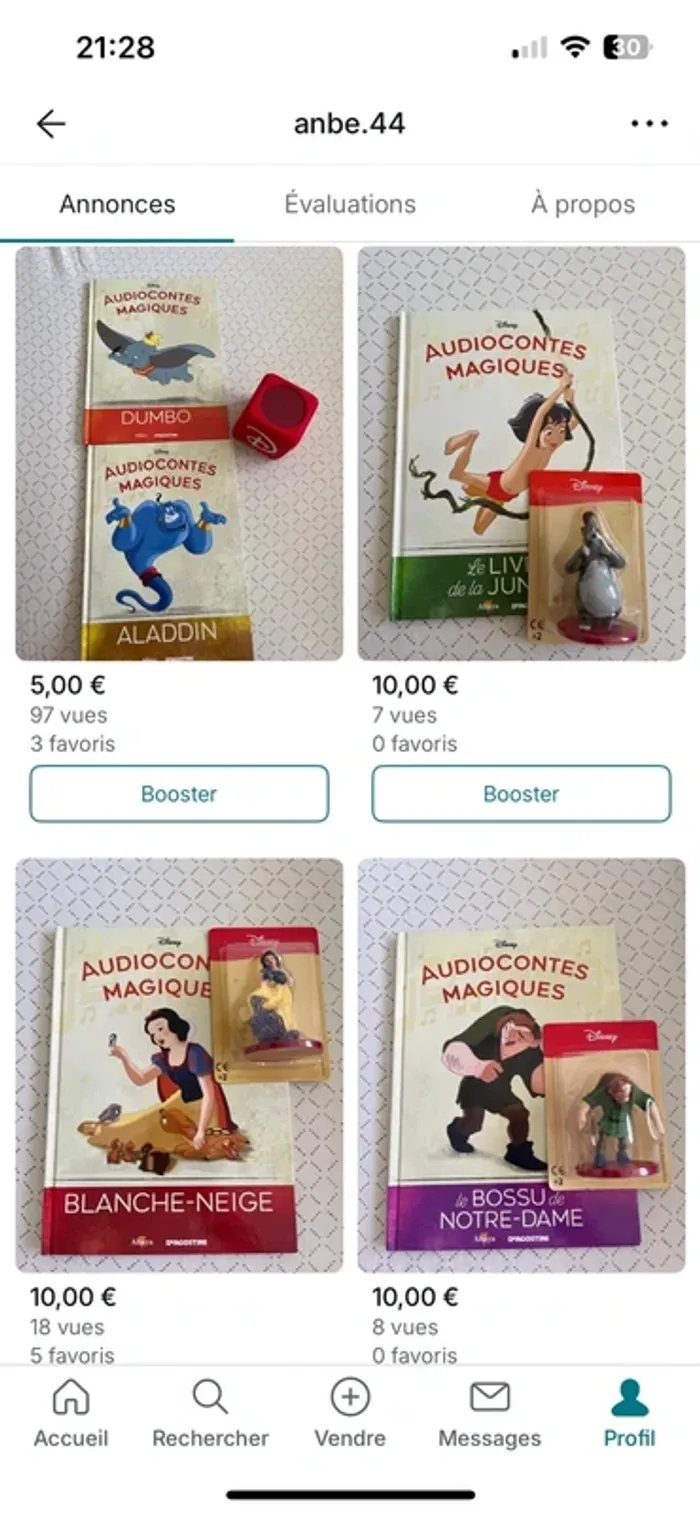
Task: Select the Annonces tab
Action: [x=117, y=204]
